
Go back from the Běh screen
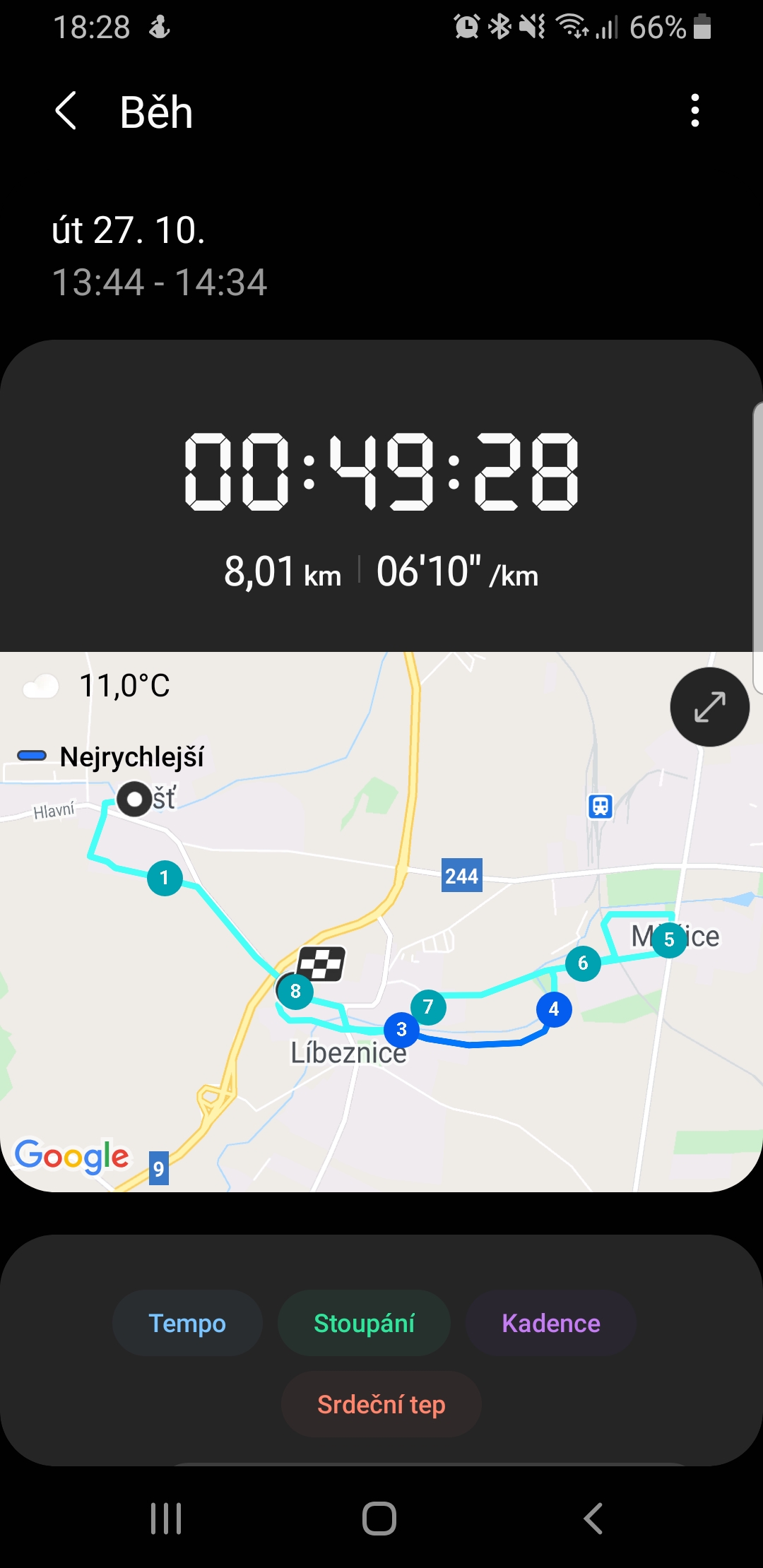pos(66,112)
